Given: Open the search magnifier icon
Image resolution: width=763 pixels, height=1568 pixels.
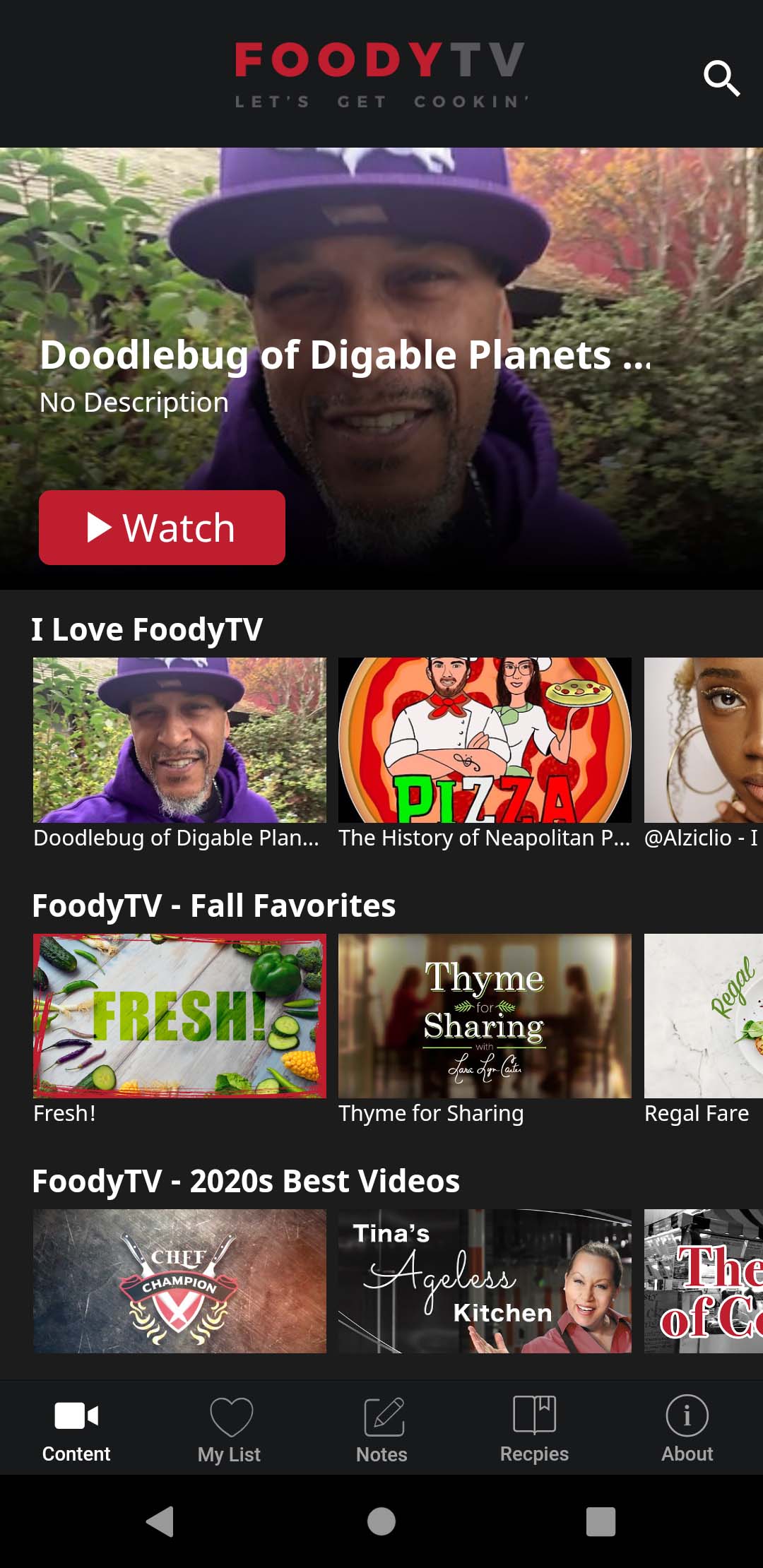Looking at the screenshot, I should point(721,78).
